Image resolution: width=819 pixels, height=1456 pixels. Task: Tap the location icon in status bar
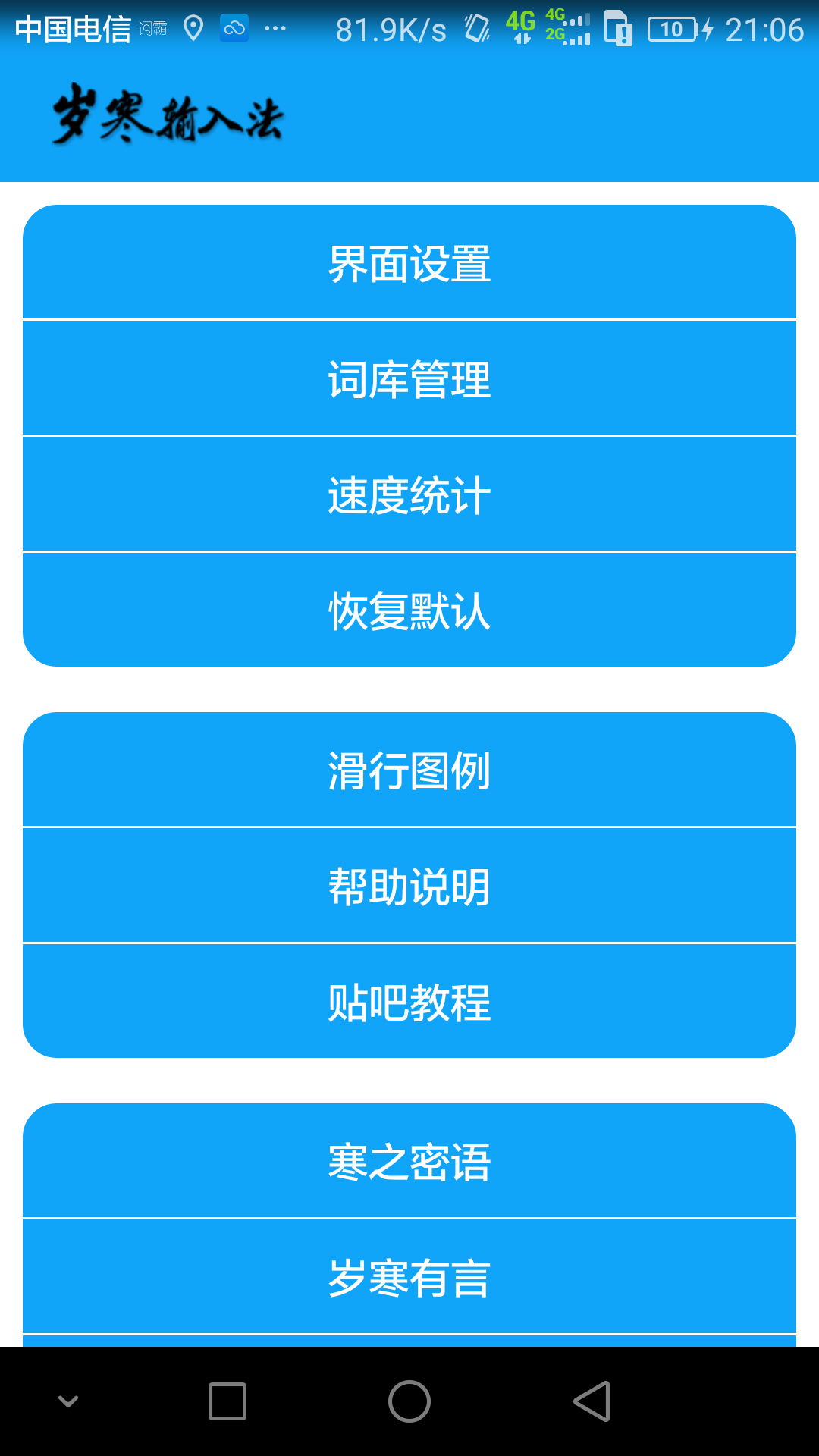tap(194, 27)
